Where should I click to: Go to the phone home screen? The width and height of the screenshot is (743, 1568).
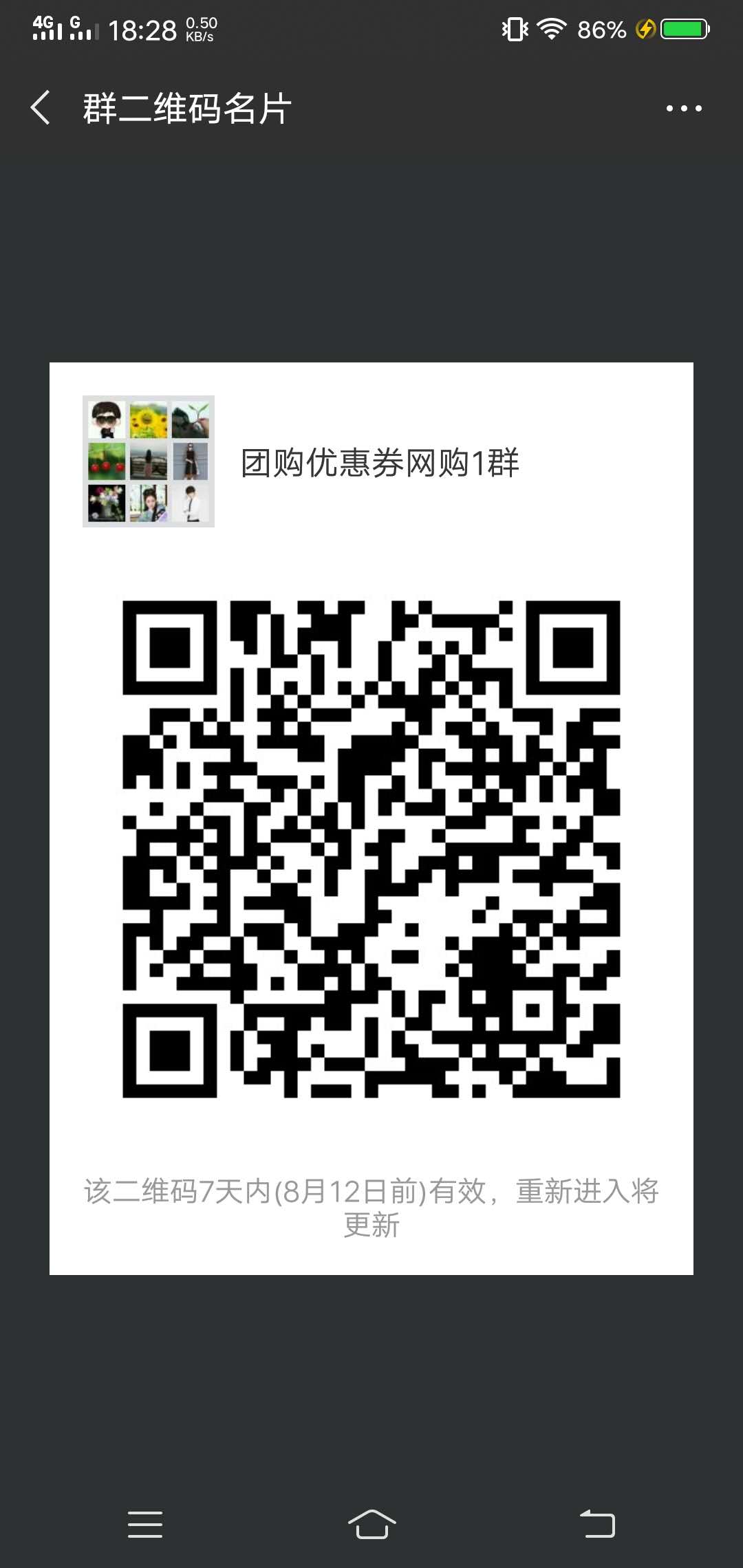(371, 1524)
